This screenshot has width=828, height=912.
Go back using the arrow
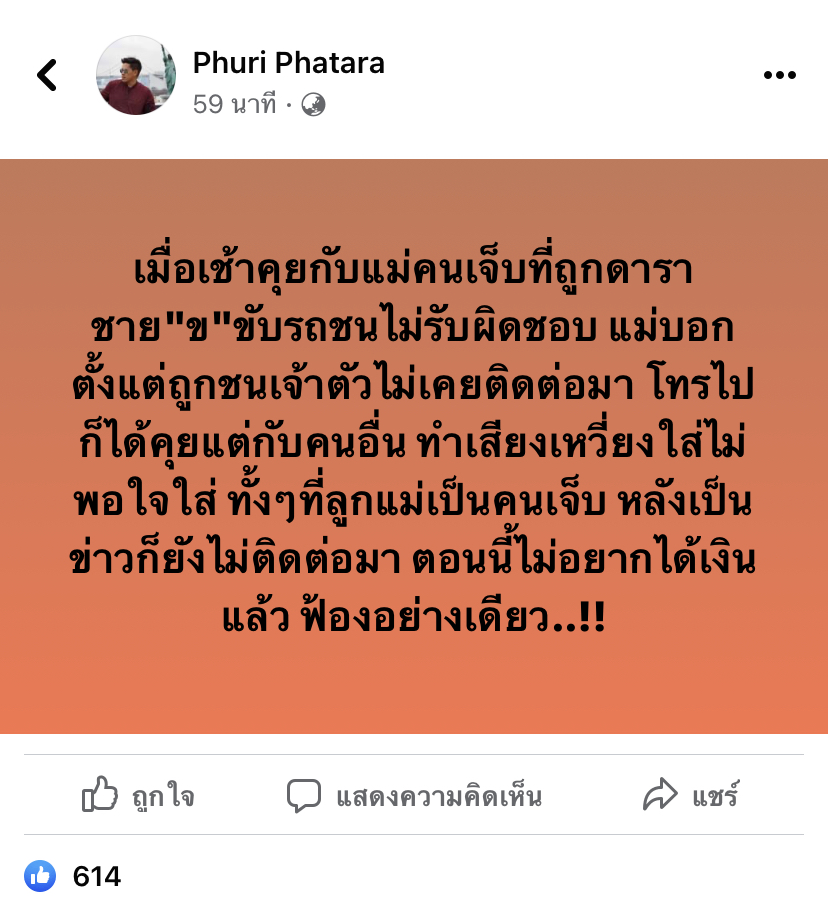tap(46, 75)
